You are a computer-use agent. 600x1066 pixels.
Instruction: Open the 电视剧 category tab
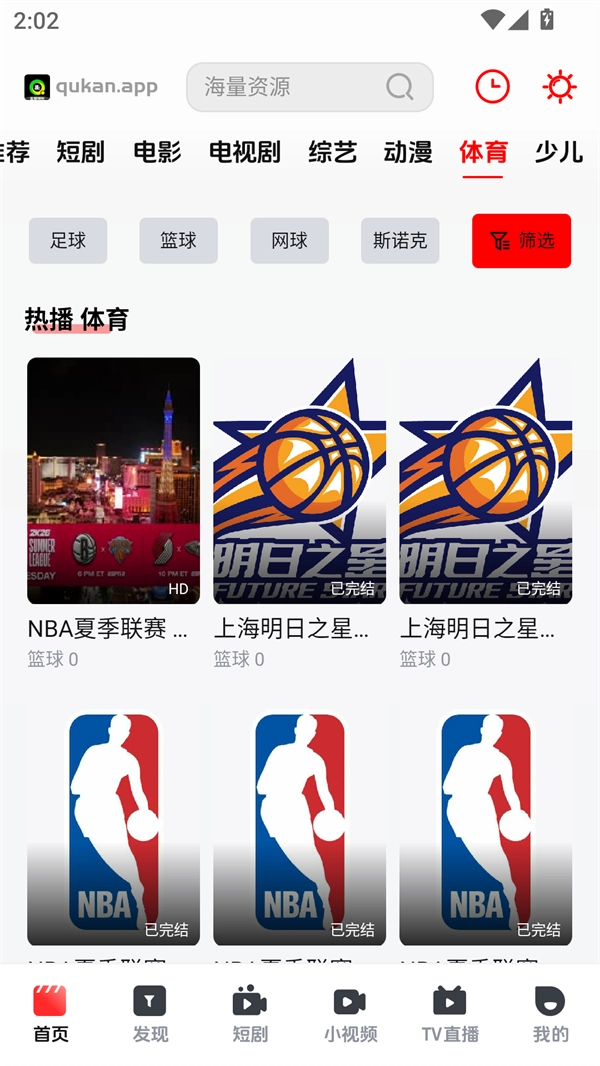(244, 152)
